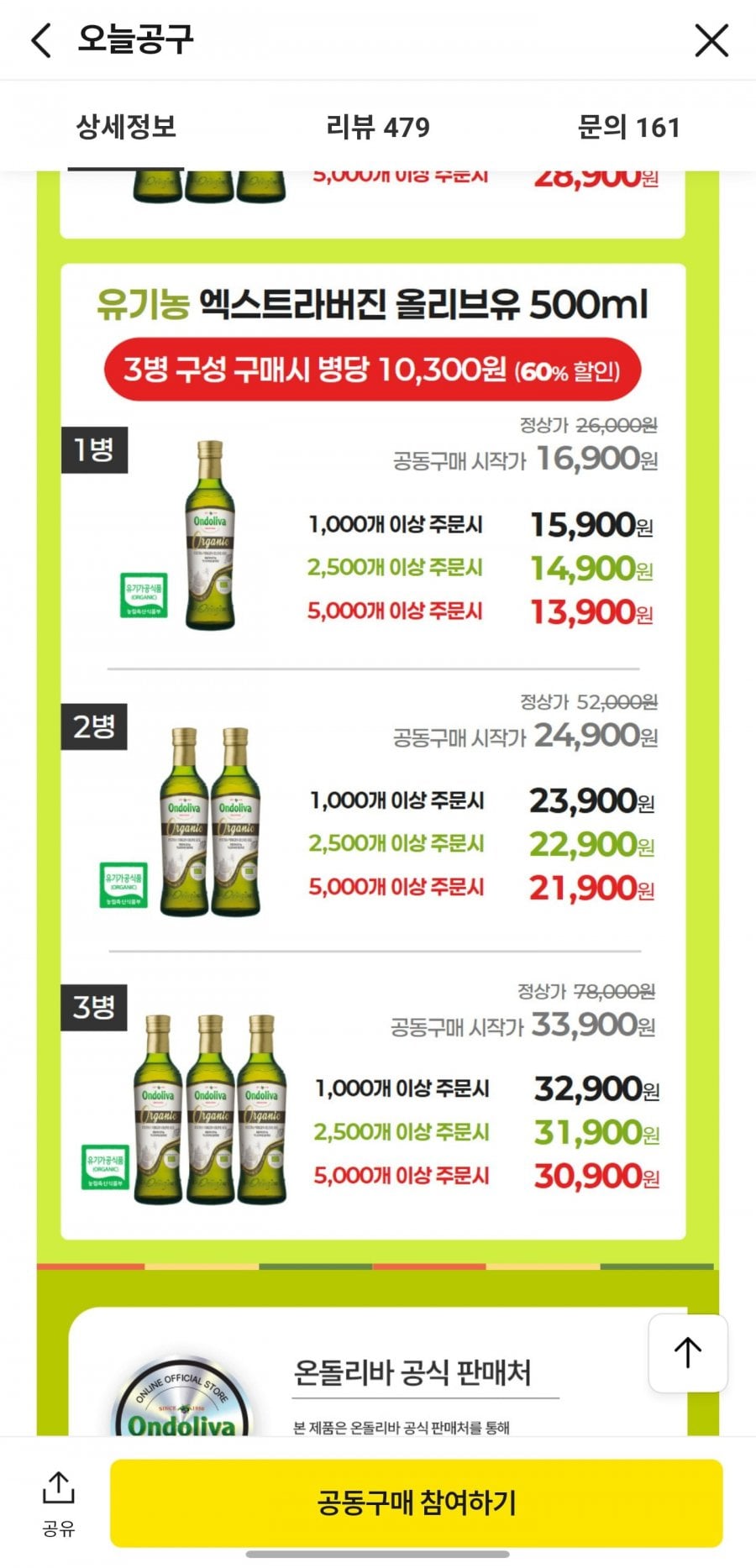Close the 오늘공구 page
Image resolution: width=756 pixels, height=1568 pixels.
[x=711, y=40]
